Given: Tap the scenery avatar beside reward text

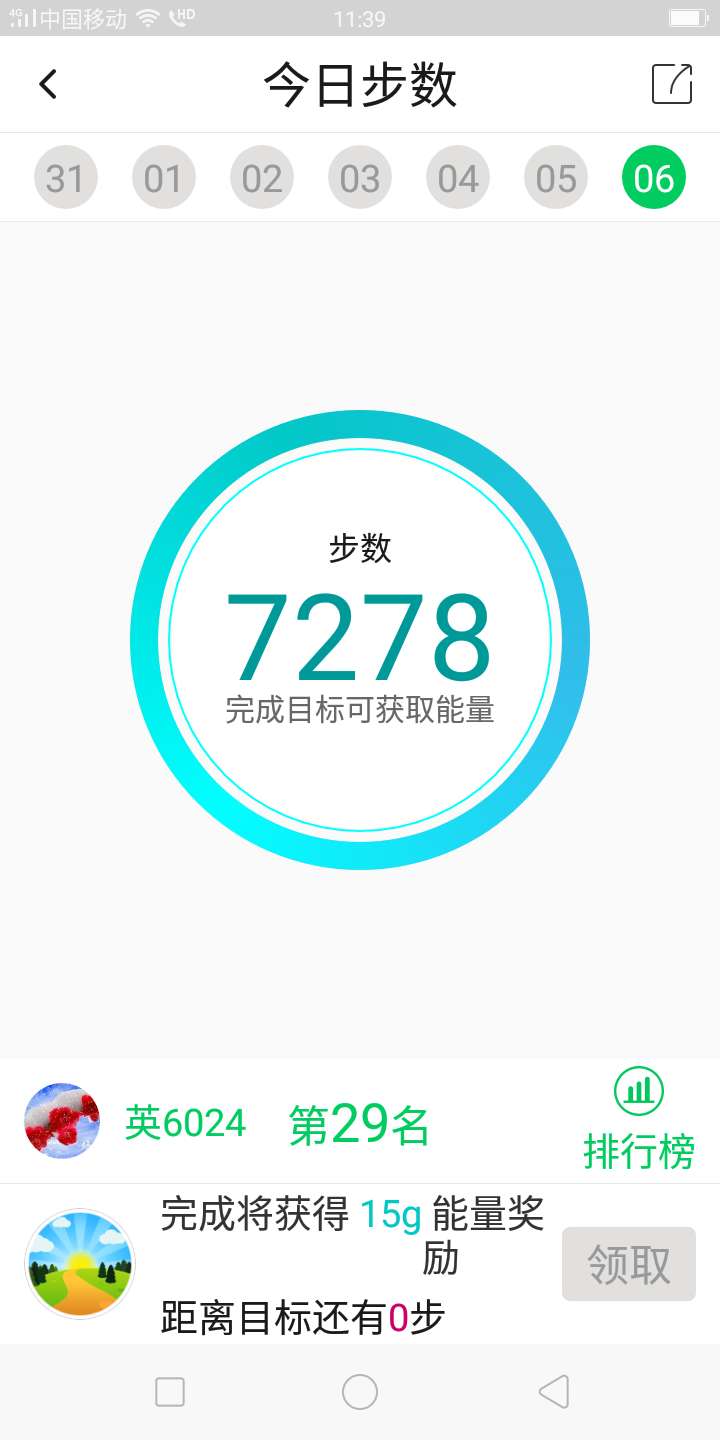Looking at the screenshot, I should (79, 1263).
